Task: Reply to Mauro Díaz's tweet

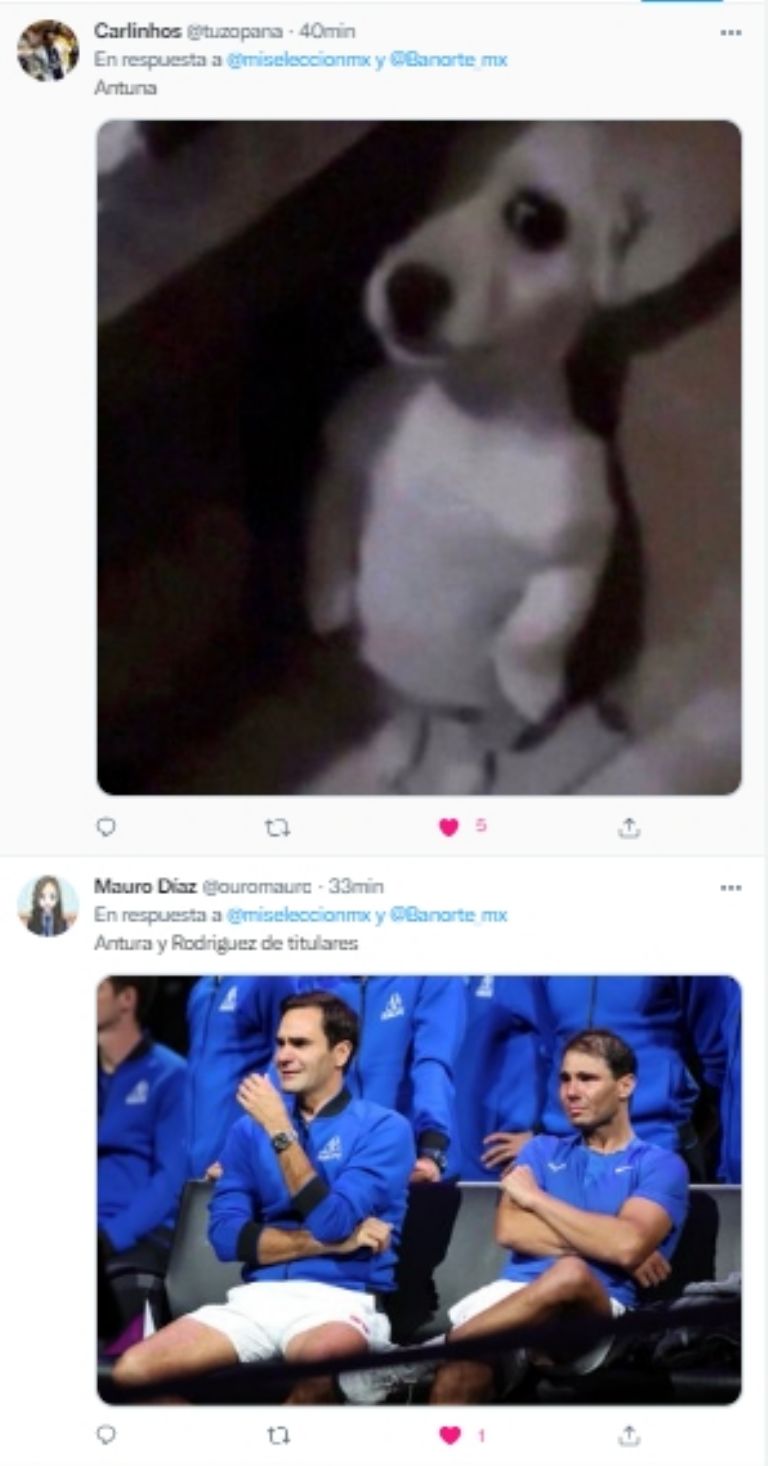Action: click(106, 1435)
